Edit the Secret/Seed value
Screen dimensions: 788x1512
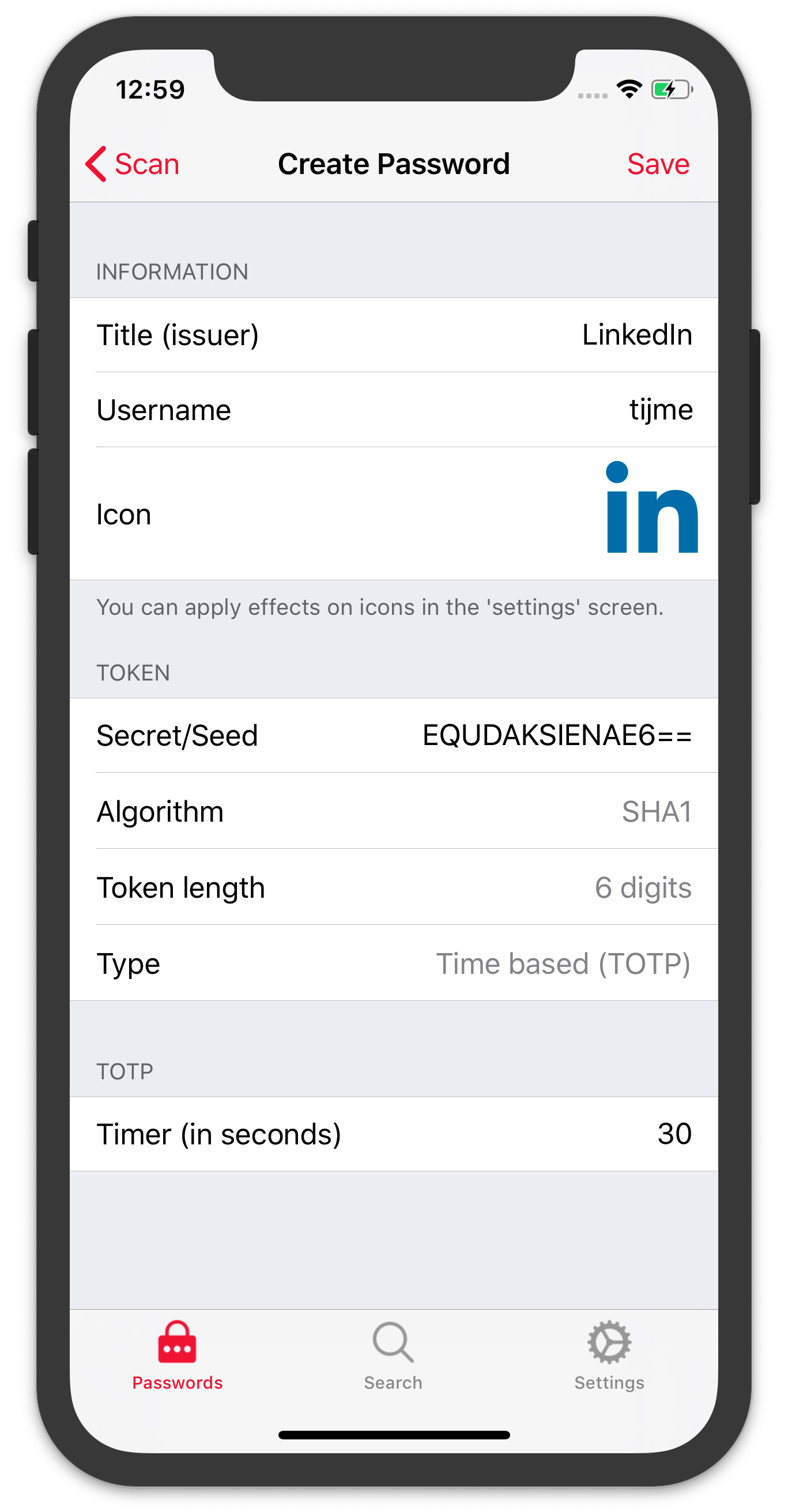[x=556, y=735]
